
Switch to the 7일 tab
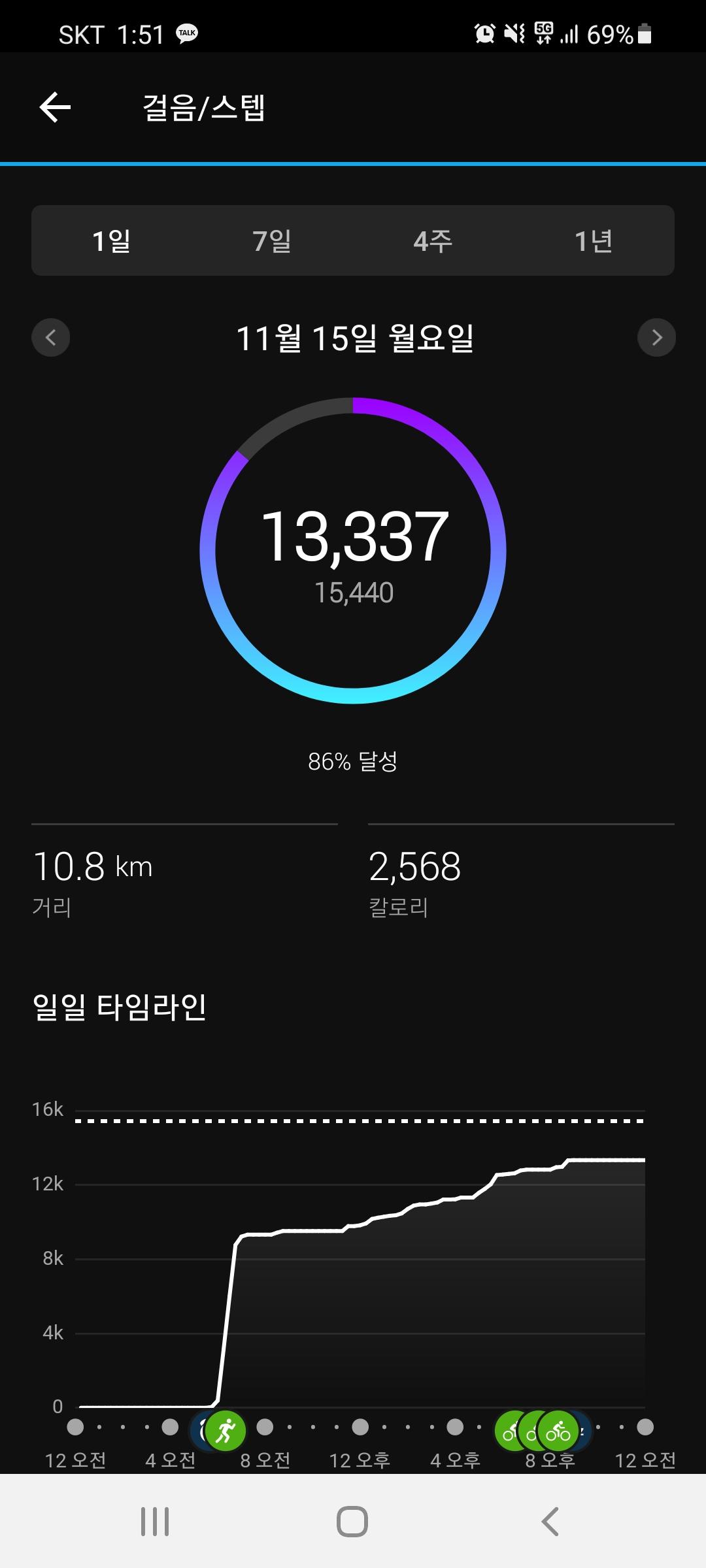[272, 241]
